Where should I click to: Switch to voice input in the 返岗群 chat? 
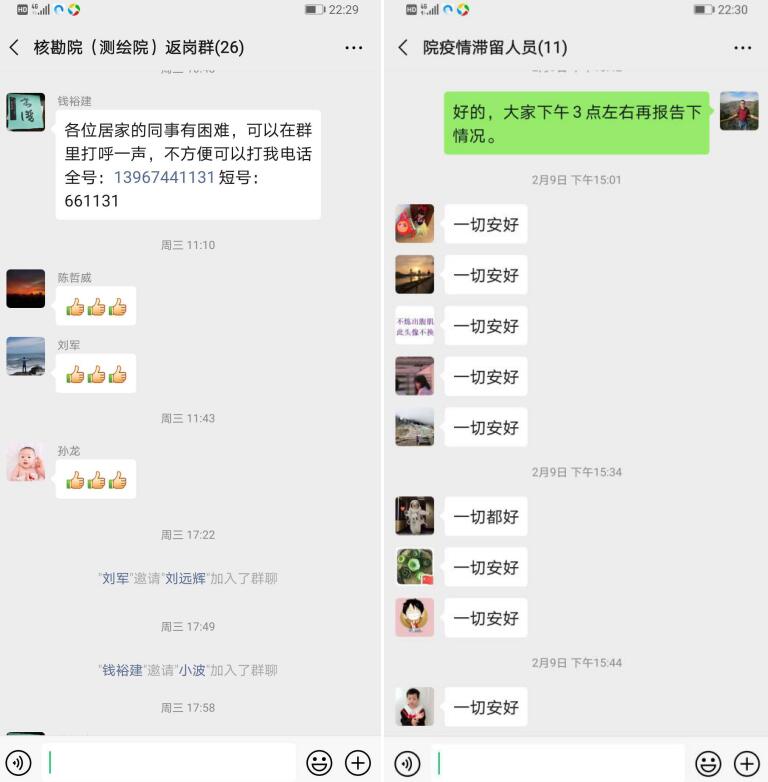(x=18, y=763)
